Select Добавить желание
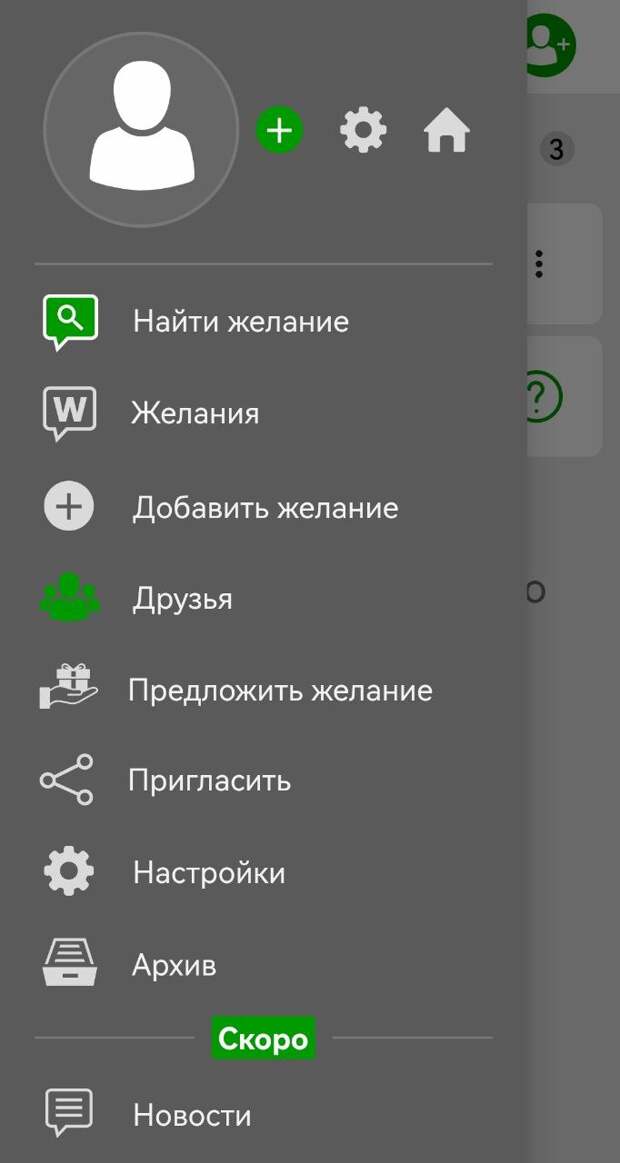 coord(265,508)
